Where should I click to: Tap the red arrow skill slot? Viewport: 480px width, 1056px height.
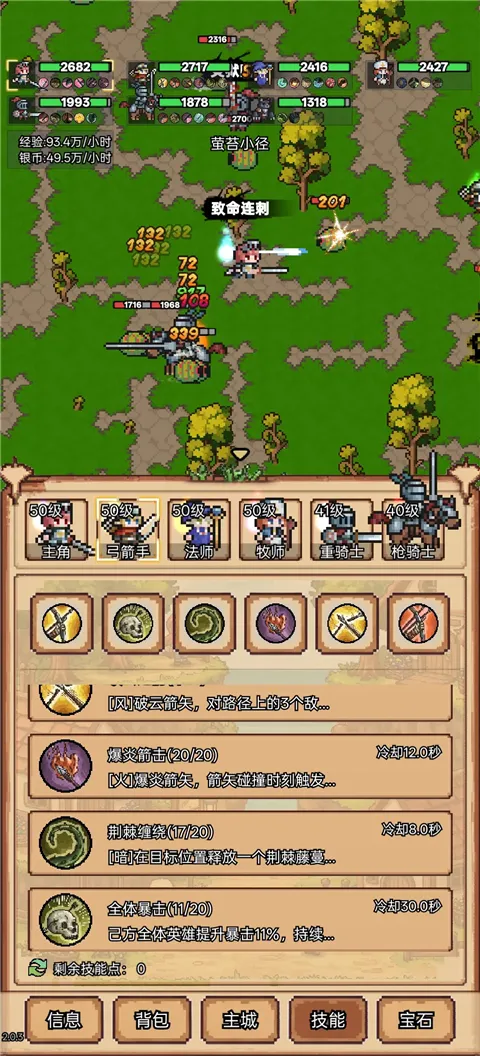click(x=418, y=624)
